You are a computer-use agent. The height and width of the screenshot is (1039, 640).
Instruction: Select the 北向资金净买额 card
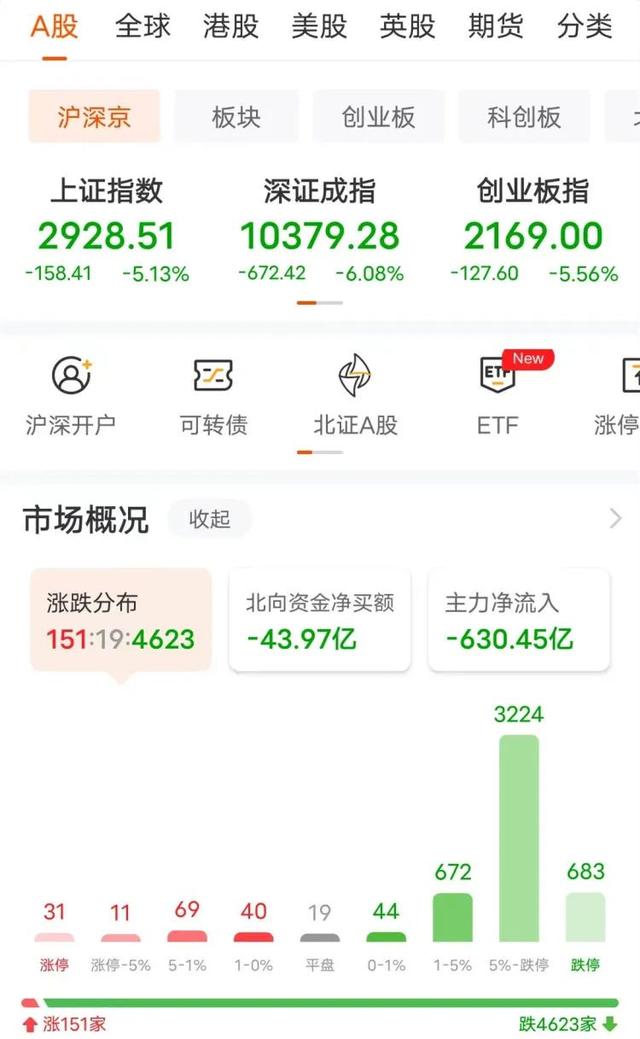pos(320,620)
